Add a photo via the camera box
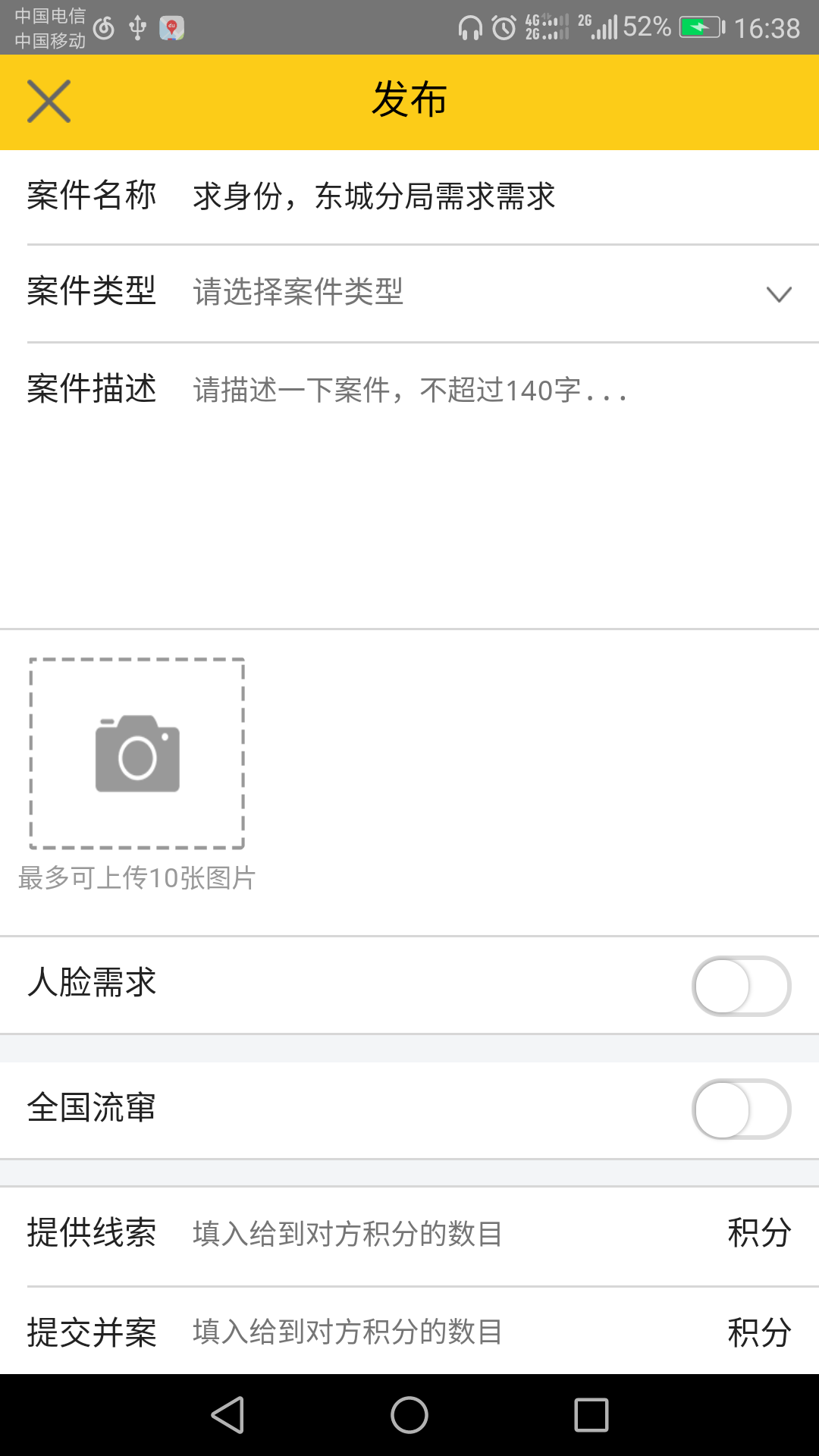819x1456 pixels. (136, 753)
